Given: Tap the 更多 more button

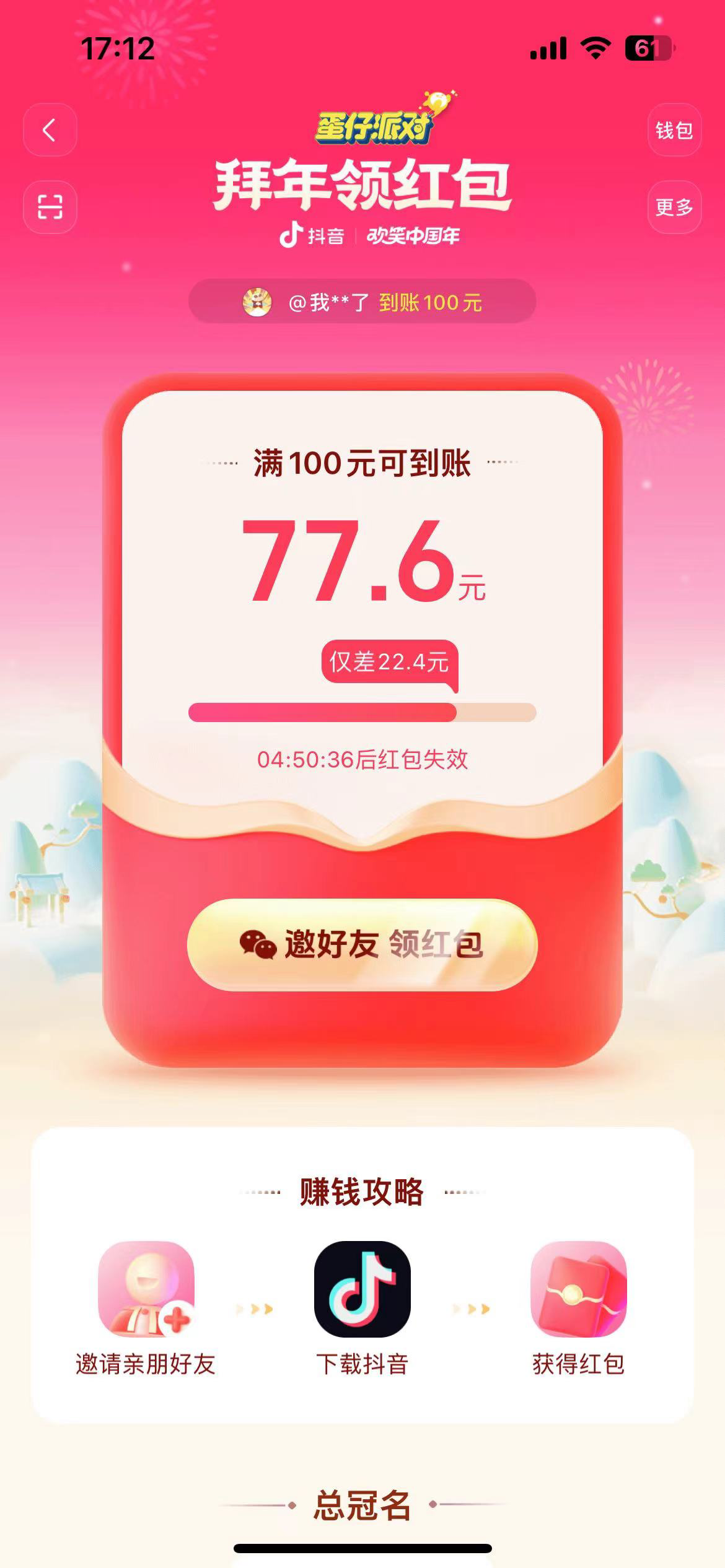Looking at the screenshot, I should click(674, 207).
